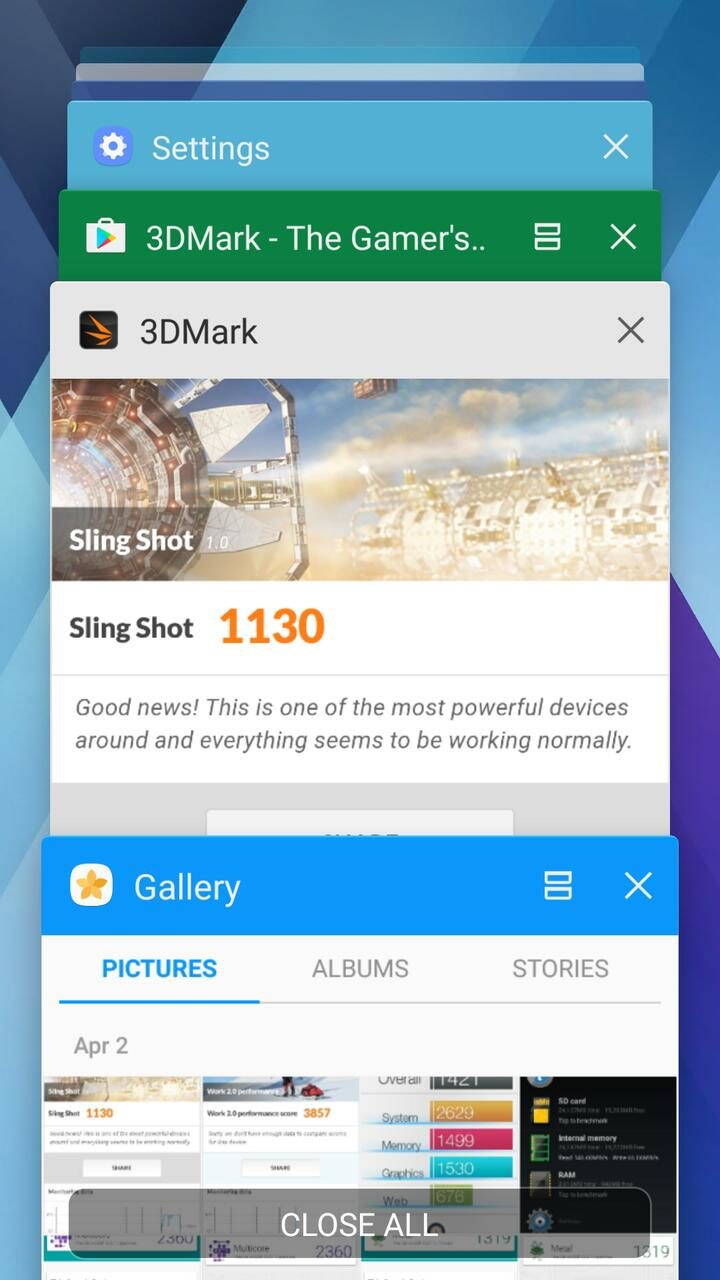Image resolution: width=720 pixels, height=1280 pixels.
Task: Switch to the 3DMark Sling Shot app
Action: pos(360,560)
